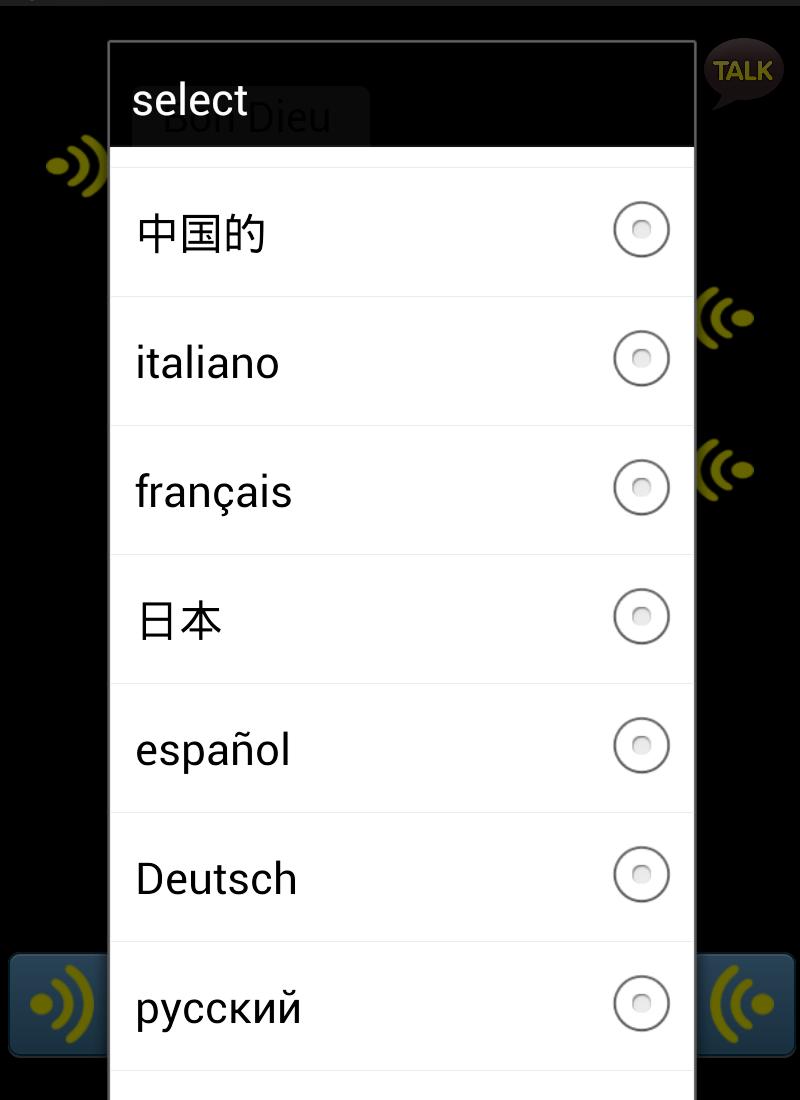
Task: Select the radio button for Deutsch
Action: 641,874
